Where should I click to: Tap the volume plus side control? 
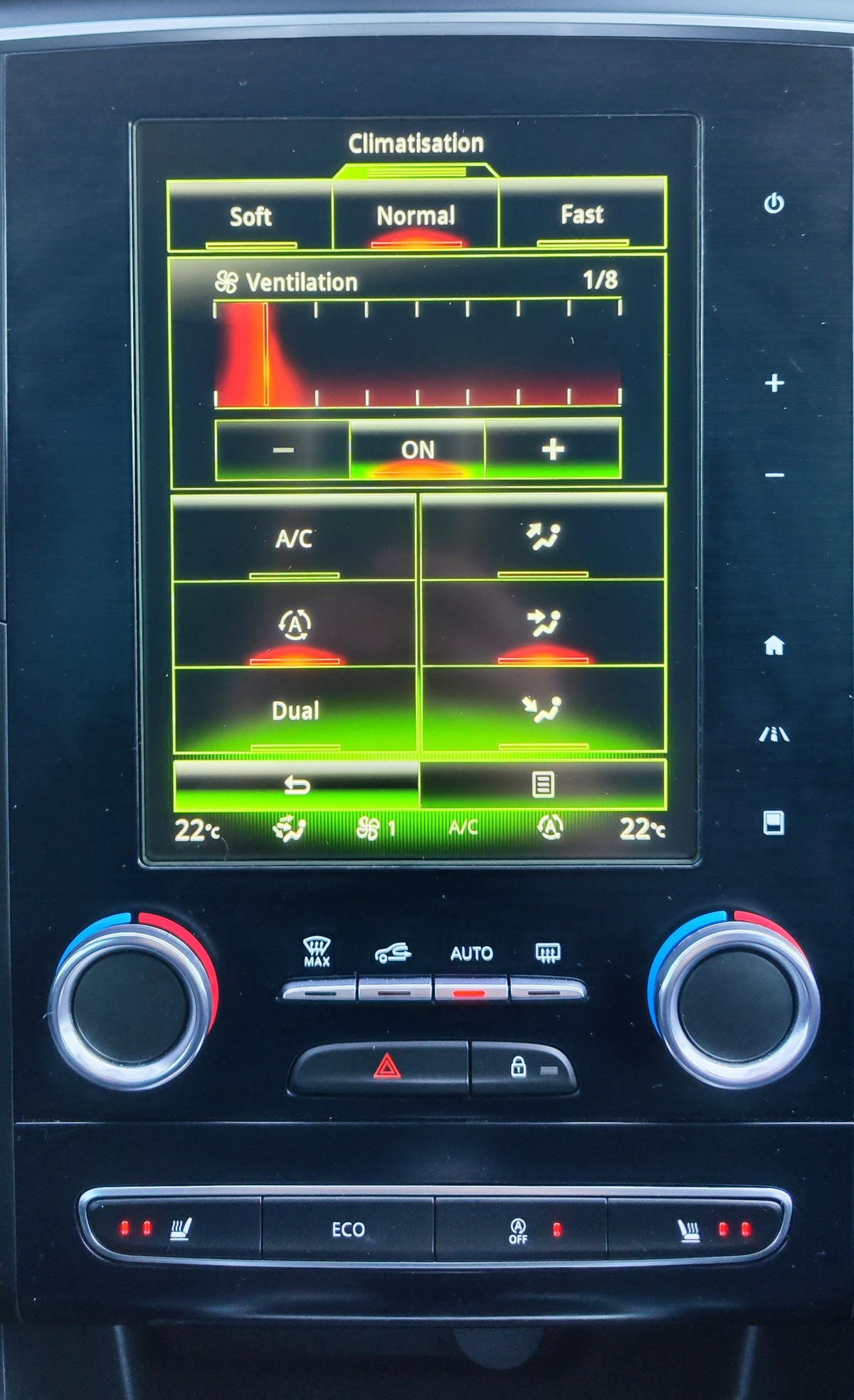tap(774, 383)
